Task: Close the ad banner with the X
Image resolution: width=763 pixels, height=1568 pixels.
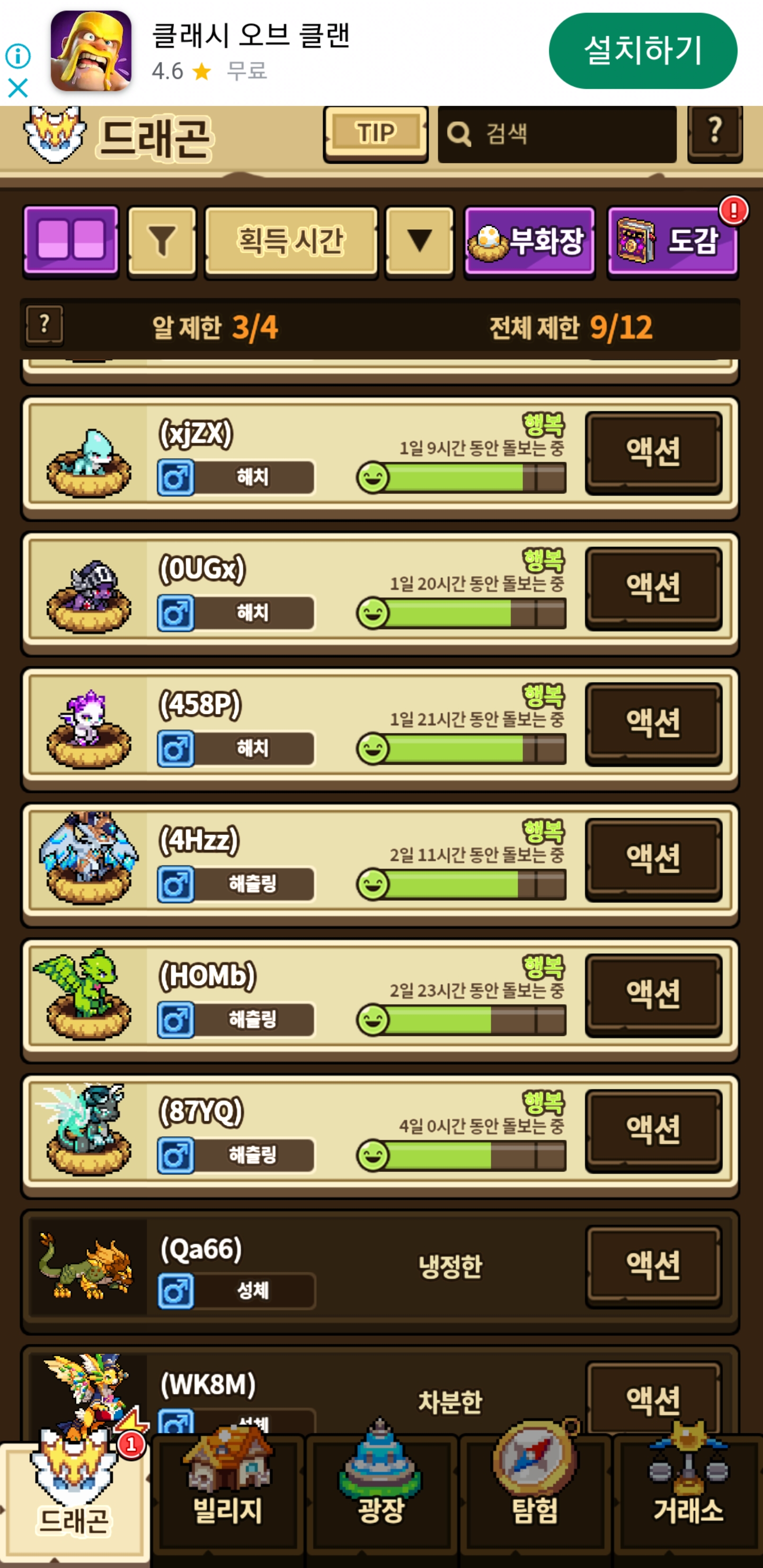Action: click(17, 88)
